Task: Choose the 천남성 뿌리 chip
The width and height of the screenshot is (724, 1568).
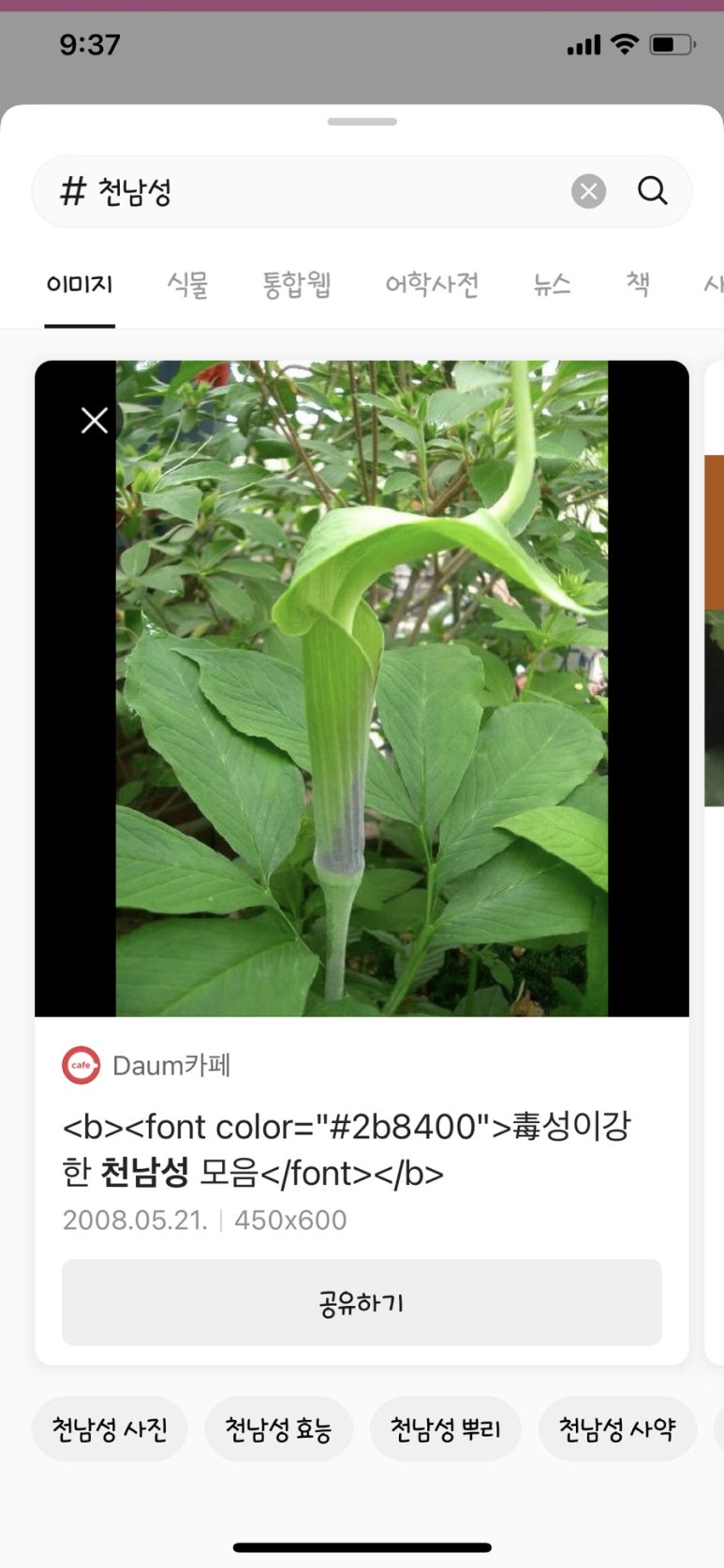Action: click(x=445, y=1429)
